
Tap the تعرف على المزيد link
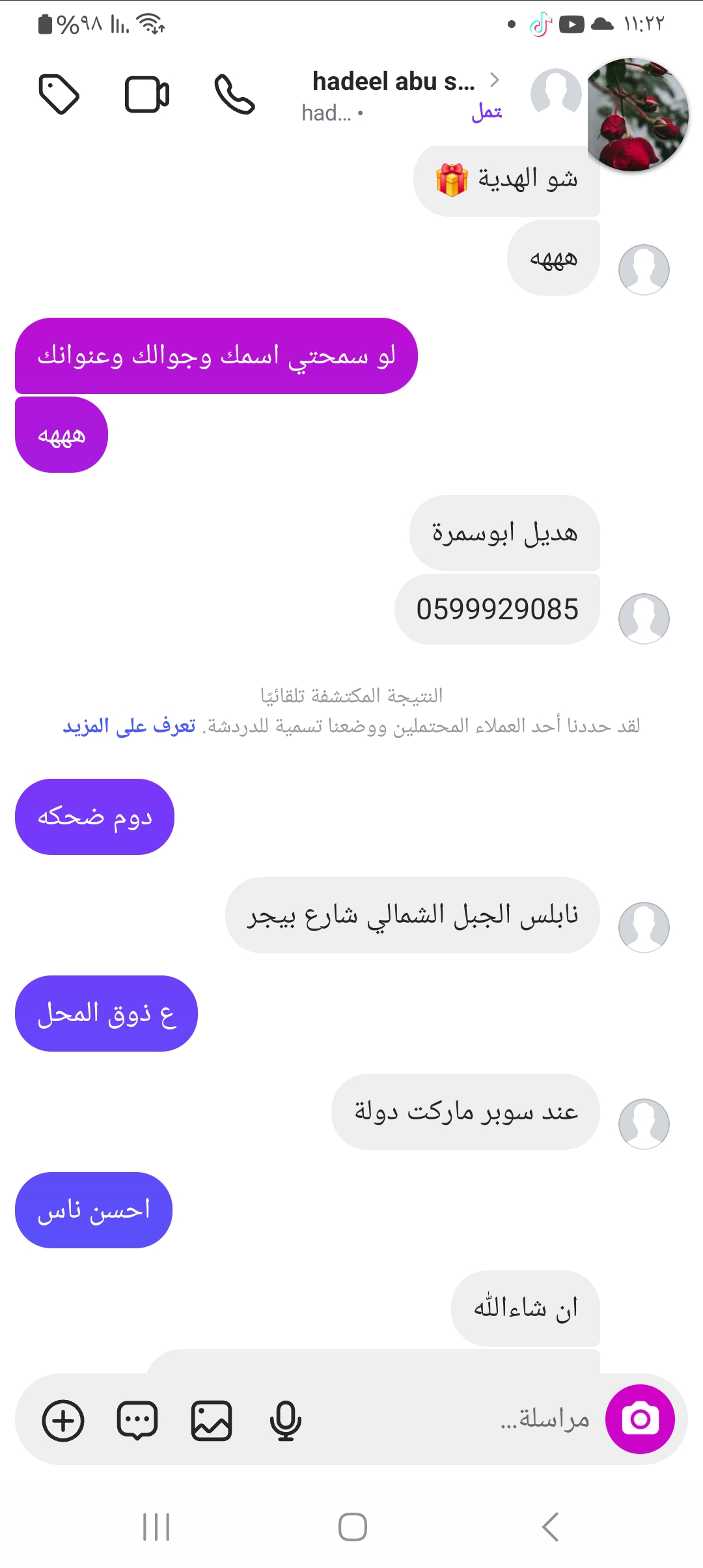point(130,726)
